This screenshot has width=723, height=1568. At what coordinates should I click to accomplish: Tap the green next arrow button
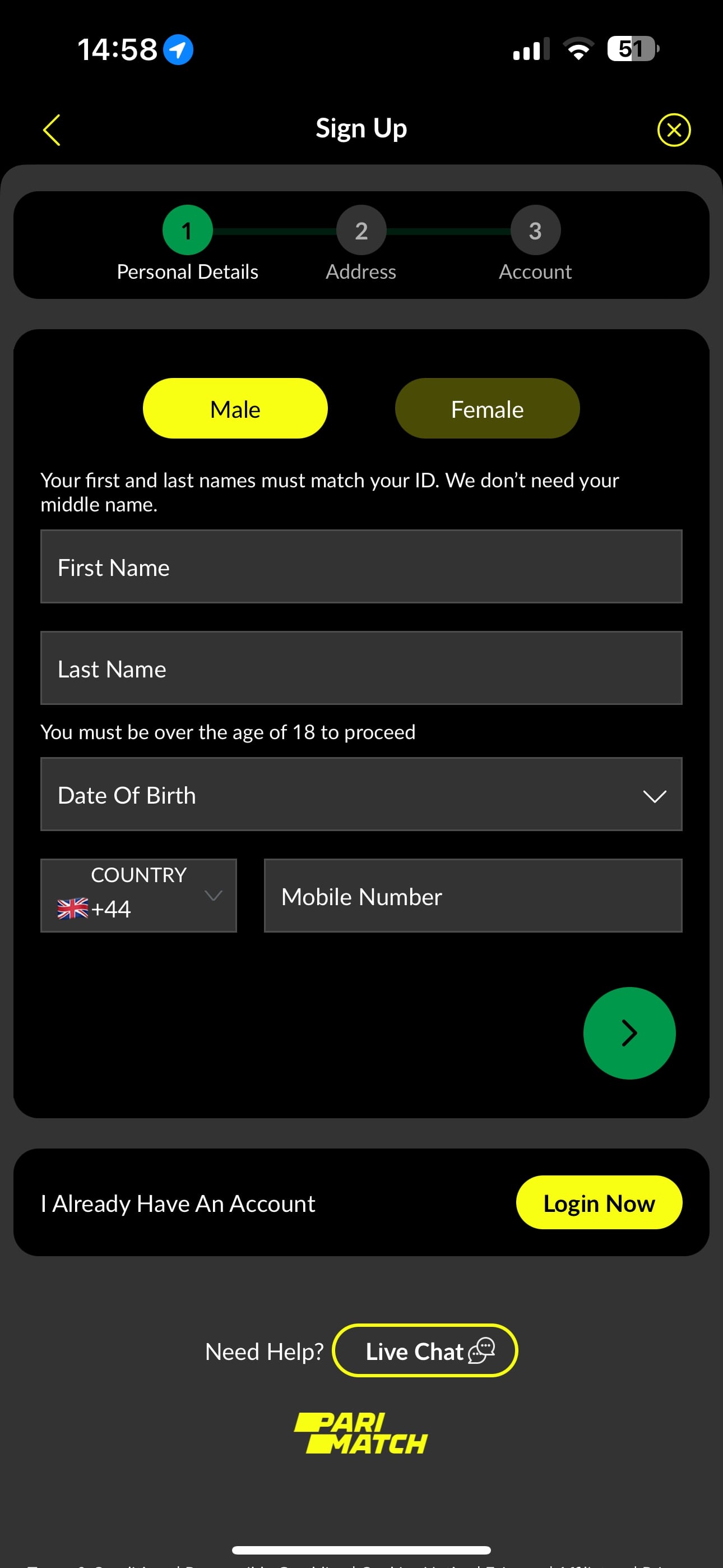(x=629, y=1033)
